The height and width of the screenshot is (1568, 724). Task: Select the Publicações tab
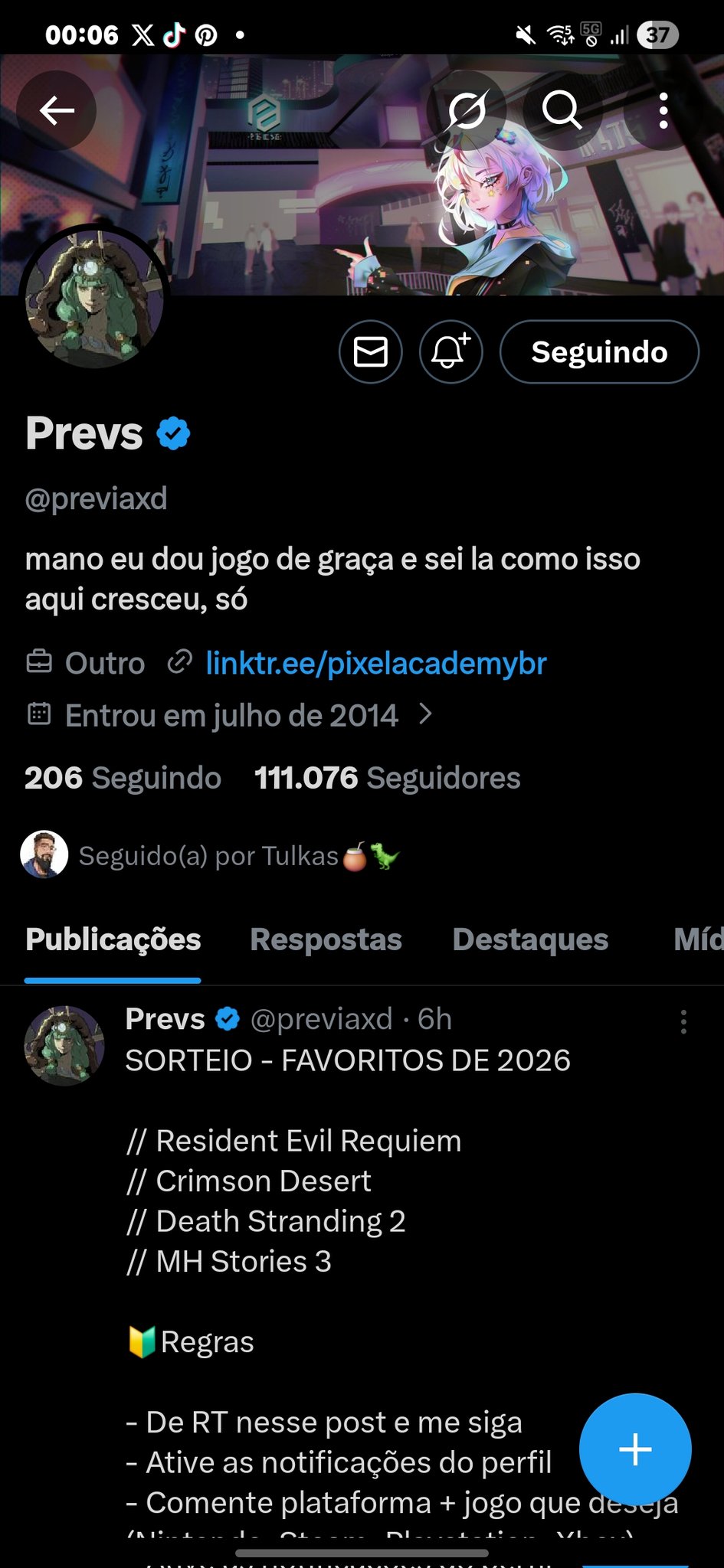(113, 939)
